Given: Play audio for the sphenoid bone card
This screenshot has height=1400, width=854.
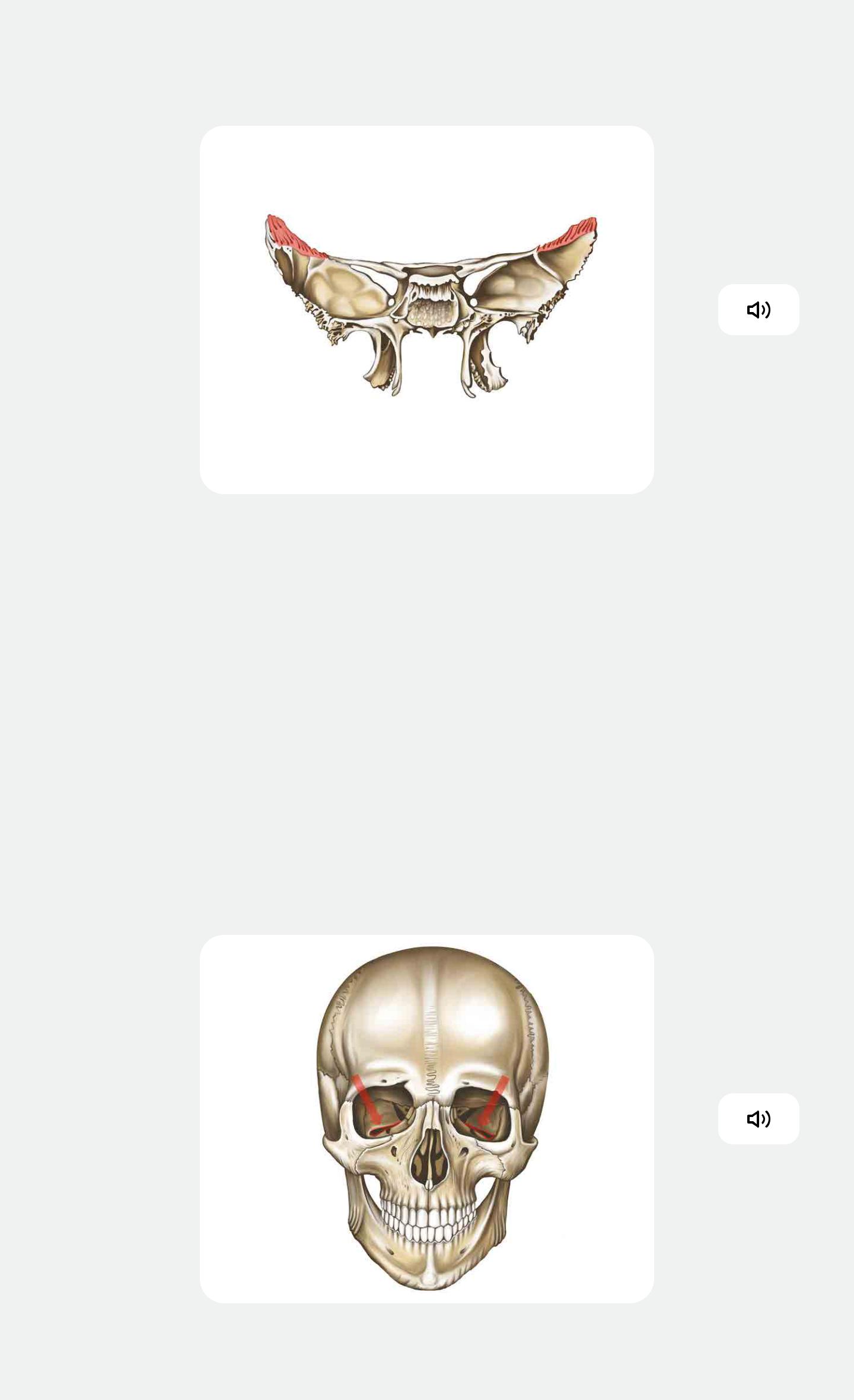Looking at the screenshot, I should click(x=759, y=310).
